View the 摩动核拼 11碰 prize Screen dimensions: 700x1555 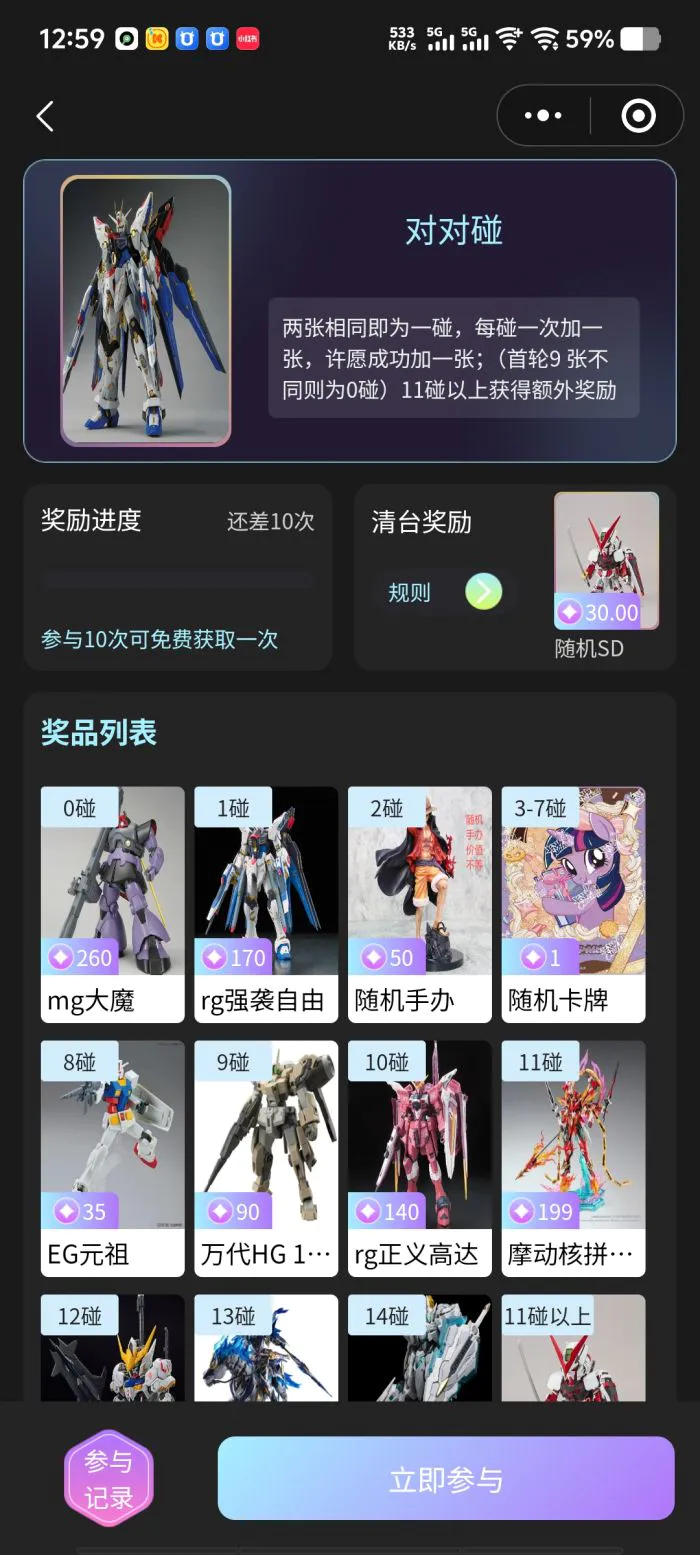point(573,1158)
